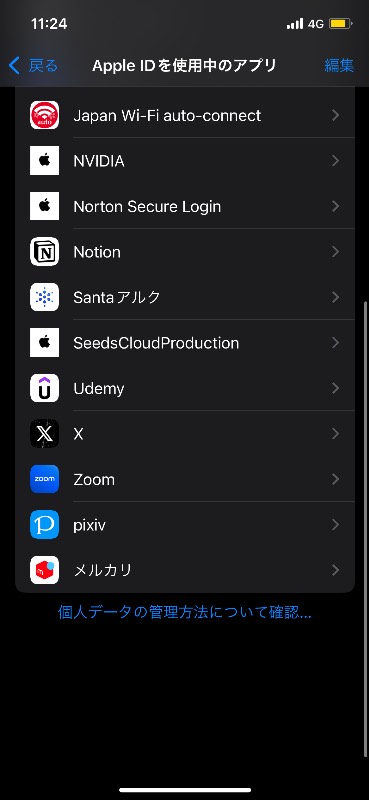The width and height of the screenshot is (369, 800).
Task: Go back with the 戻る button
Action: (x=33, y=66)
